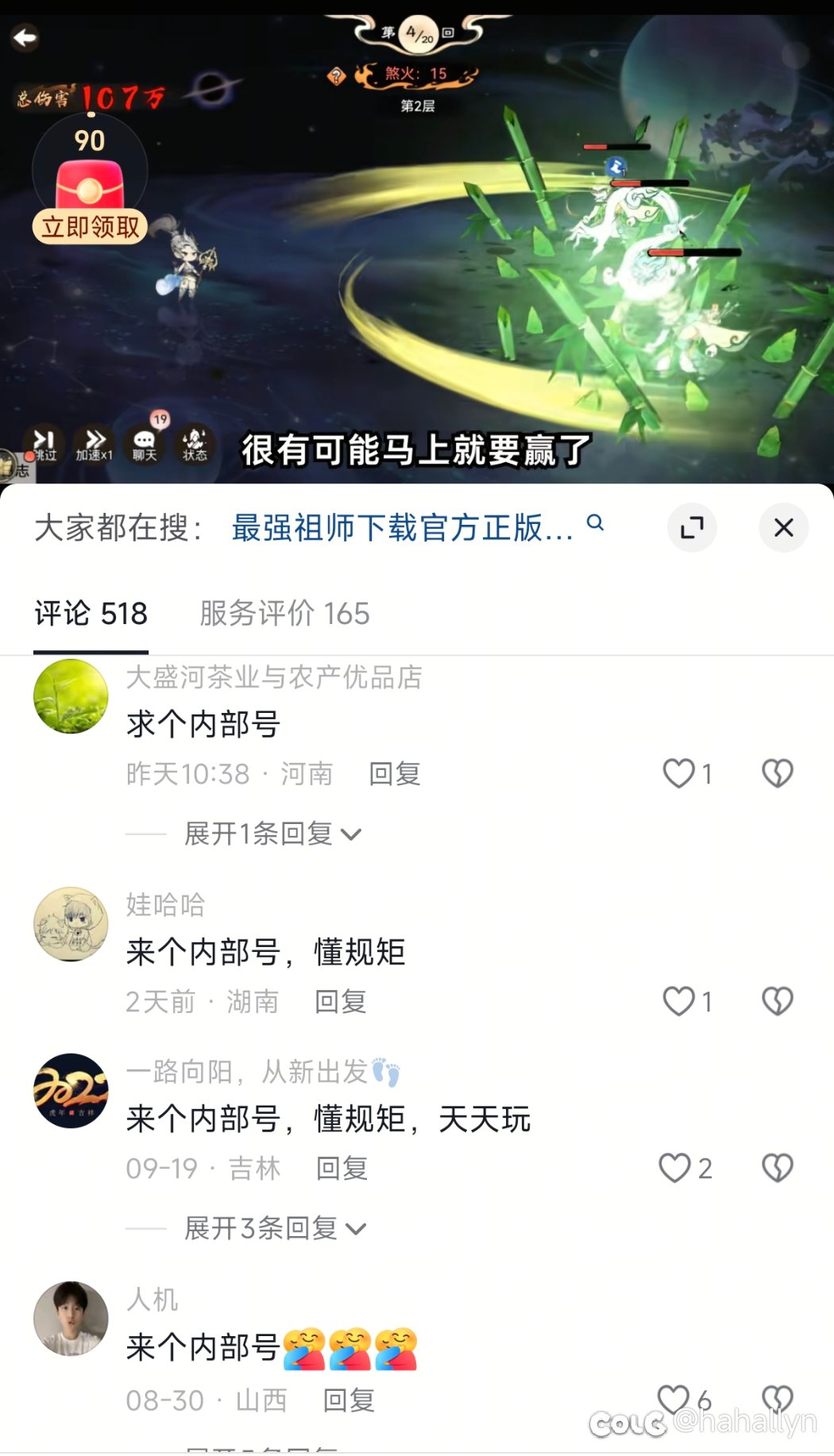Screen dimensions: 834x1456
Task: Dislike 娃哈哈's comment
Action: point(778,1001)
